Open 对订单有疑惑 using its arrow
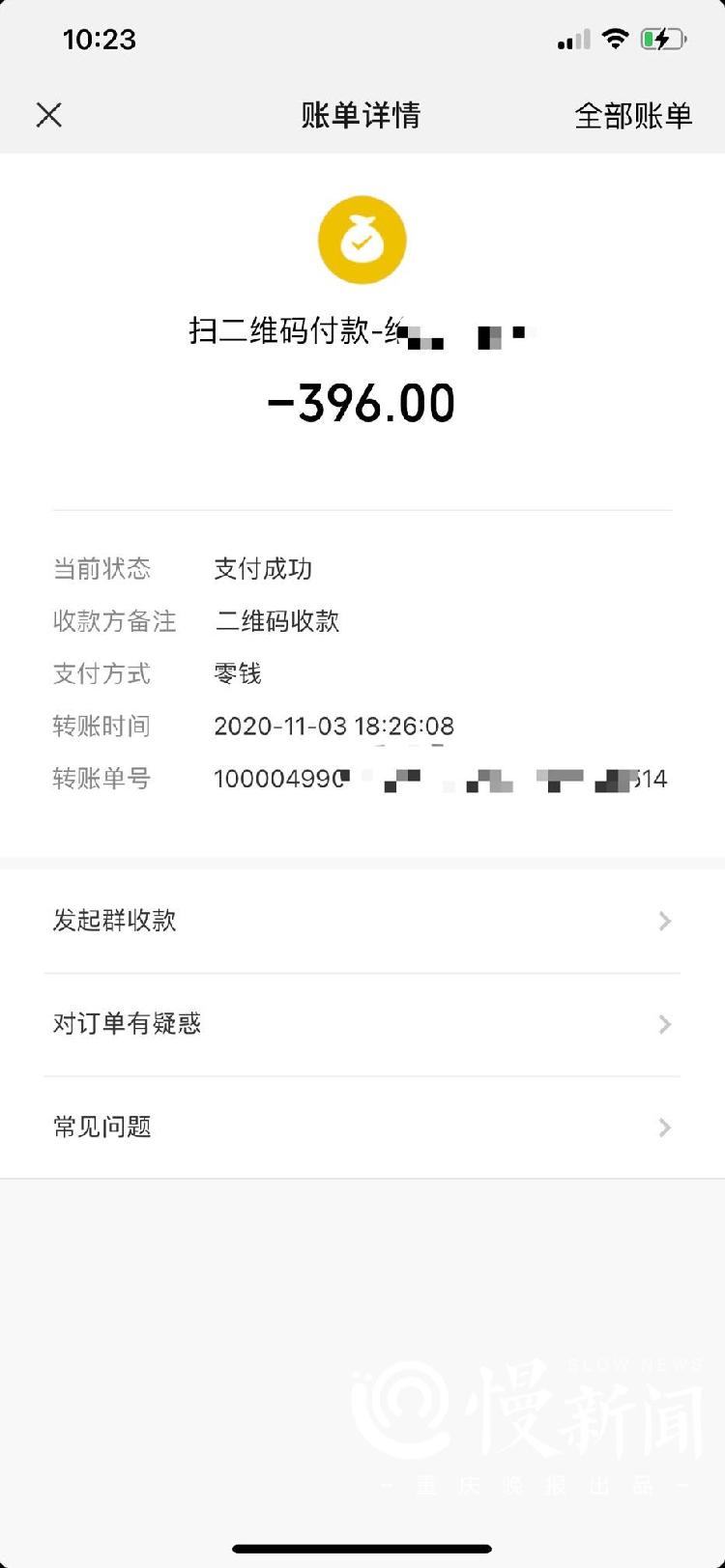 (664, 1024)
